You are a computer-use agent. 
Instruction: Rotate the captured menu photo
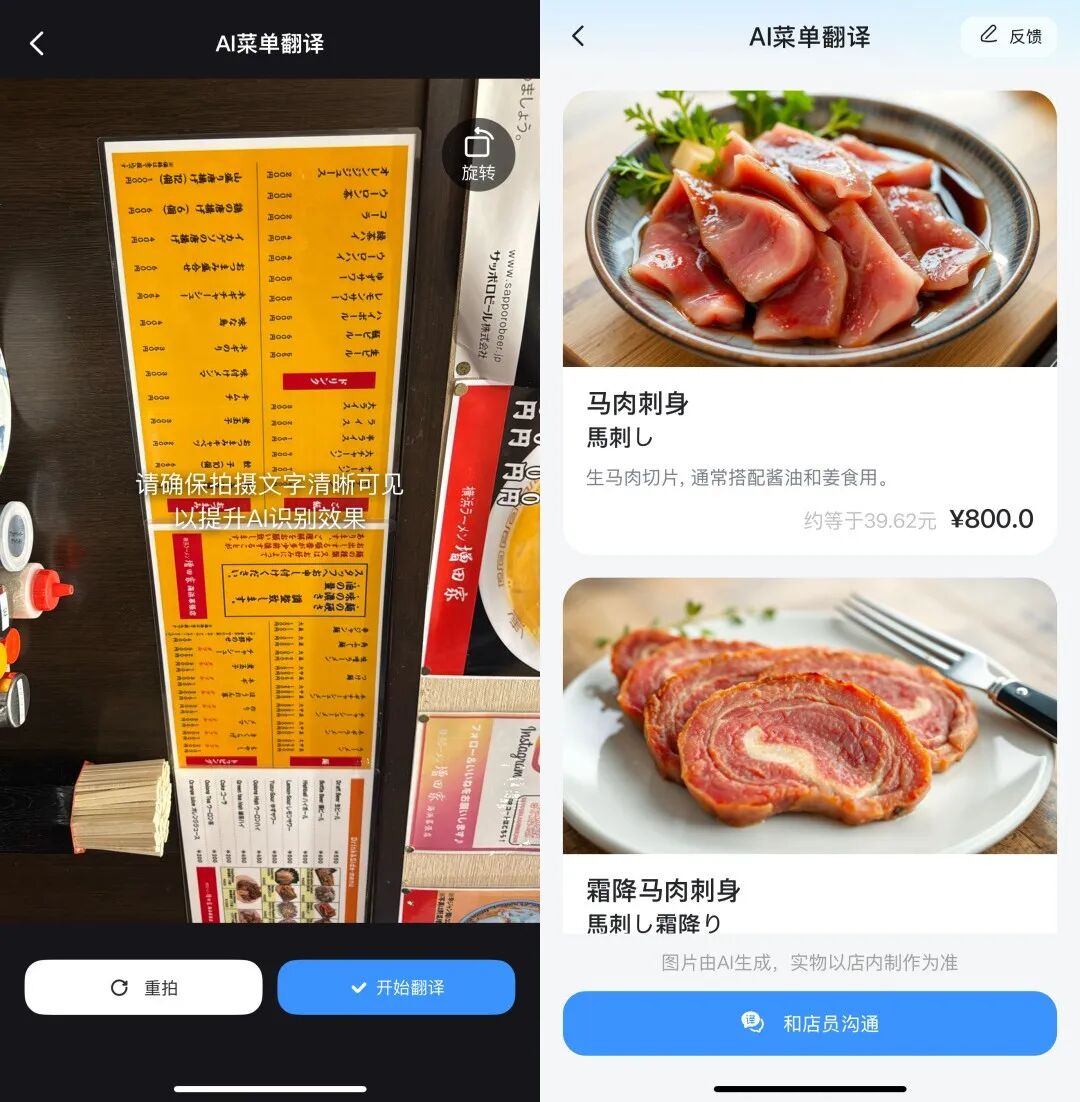pyautogui.click(x=478, y=154)
